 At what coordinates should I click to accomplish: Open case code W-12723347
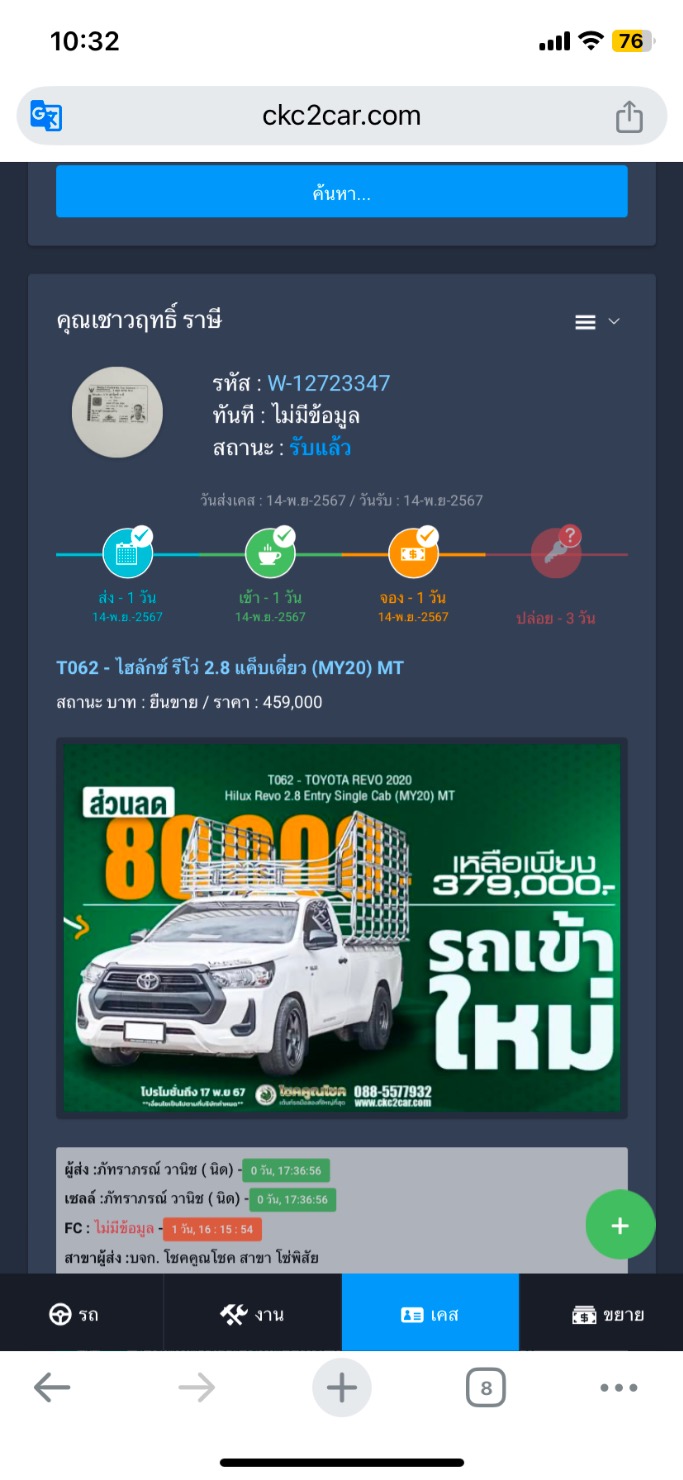pos(328,383)
